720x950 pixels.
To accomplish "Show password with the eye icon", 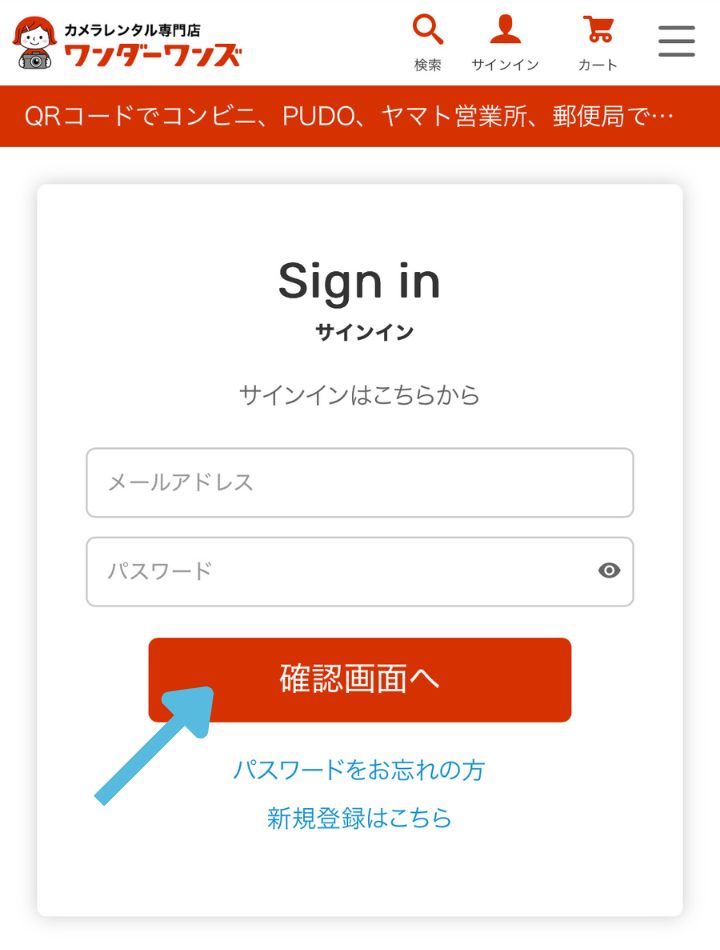I will (609, 571).
